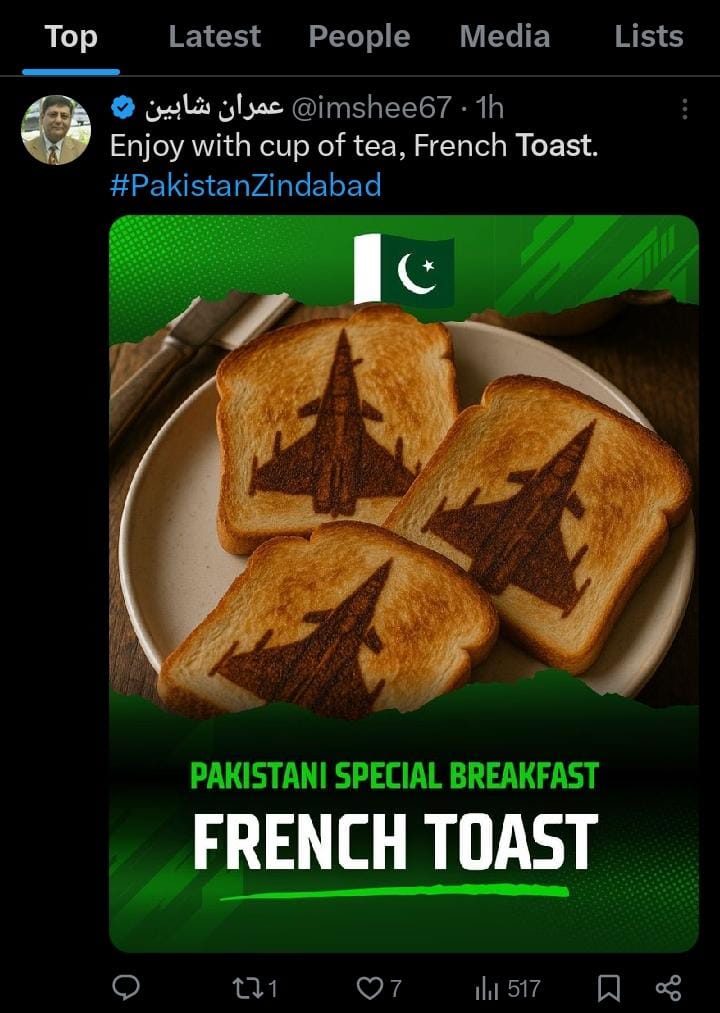720x1013 pixels.
Task: Select the Top tab
Action: (x=71, y=37)
